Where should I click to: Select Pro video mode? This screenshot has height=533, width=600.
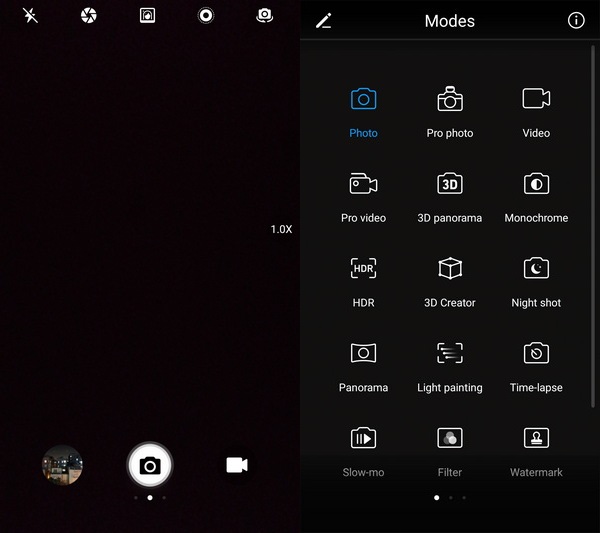point(363,195)
